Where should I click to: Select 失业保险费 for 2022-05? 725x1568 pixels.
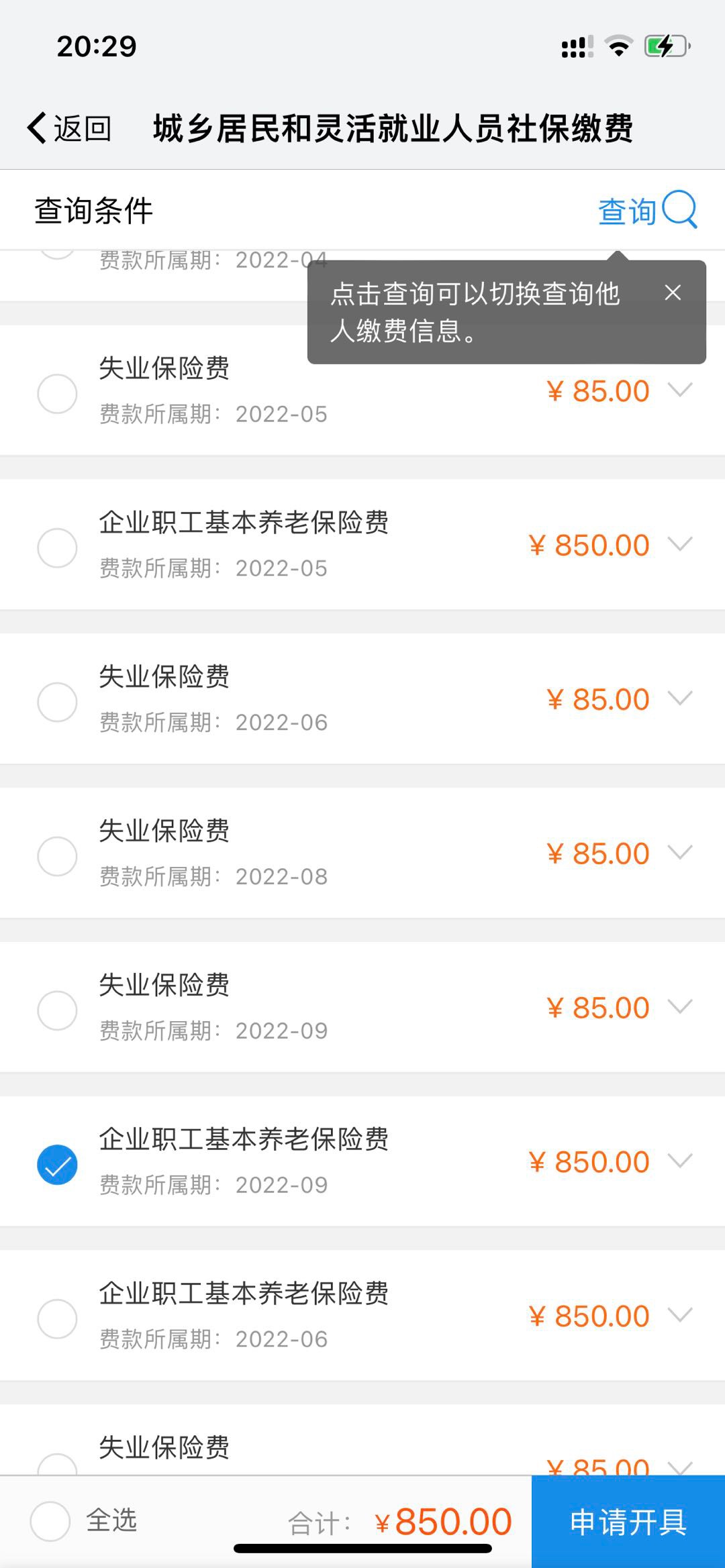tap(57, 394)
